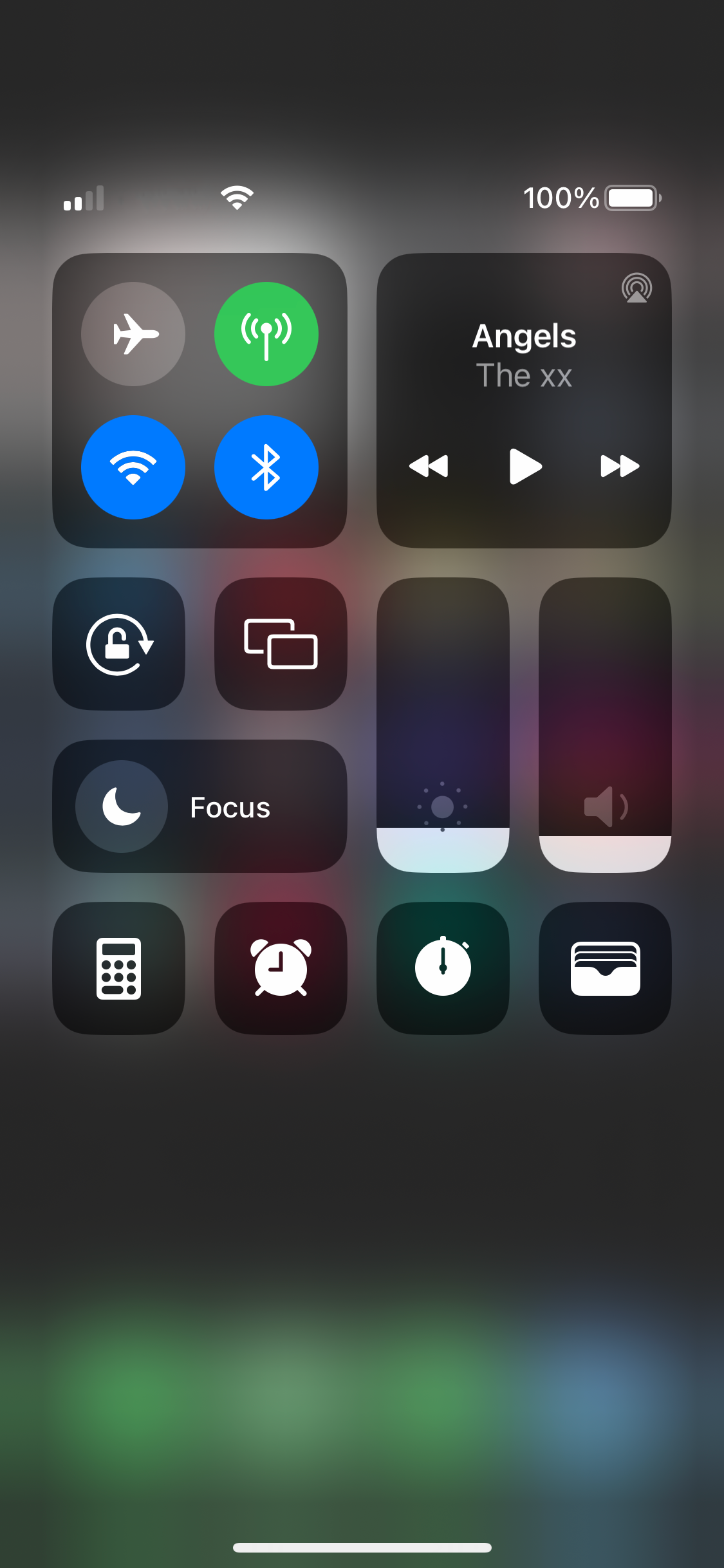This screenshot has width=724, height=1568.
Task: Open AirPlay output options
Action: pos(636,288)
